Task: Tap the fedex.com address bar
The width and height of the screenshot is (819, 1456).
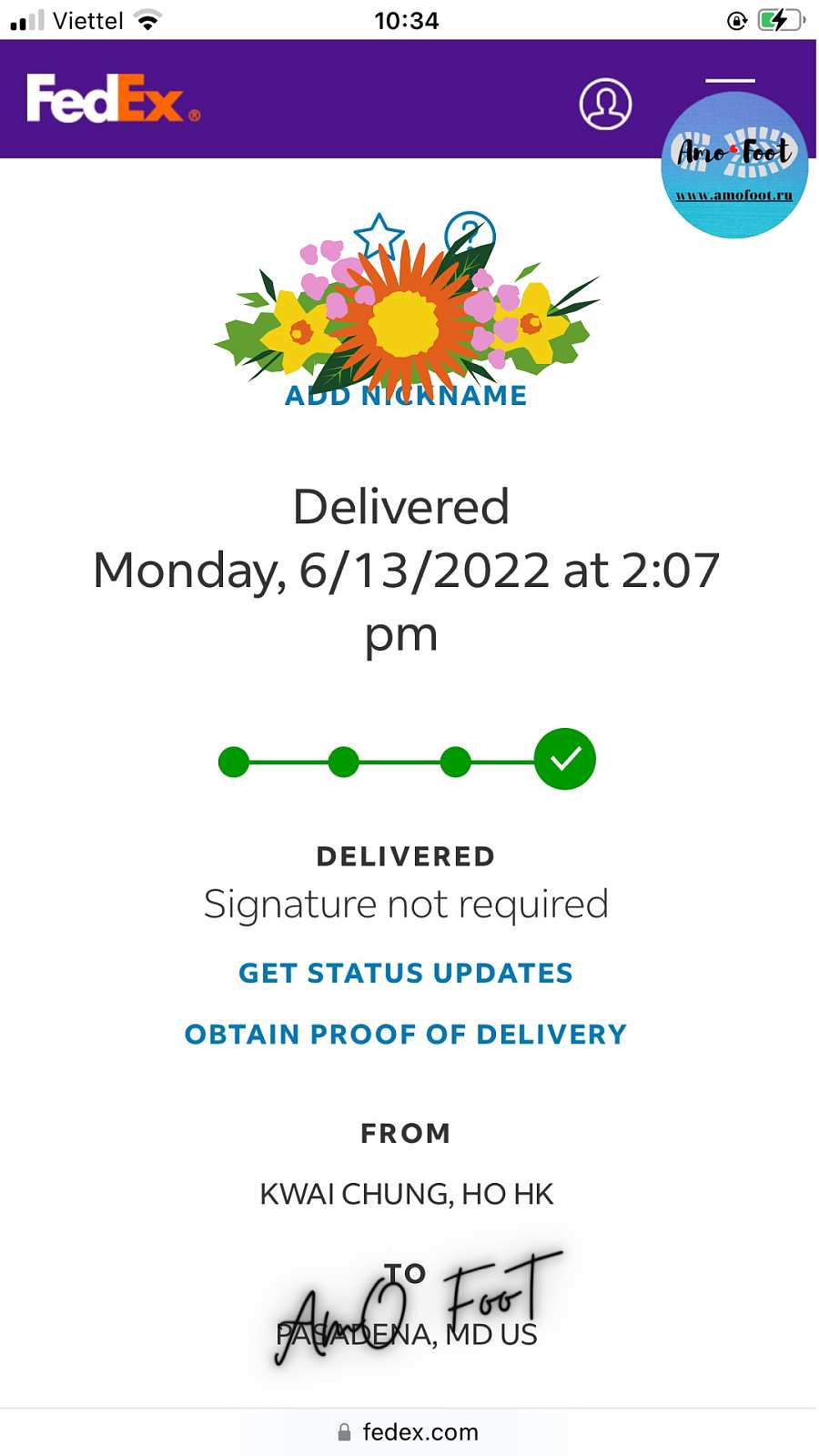Action: (x=408, y=1431)
